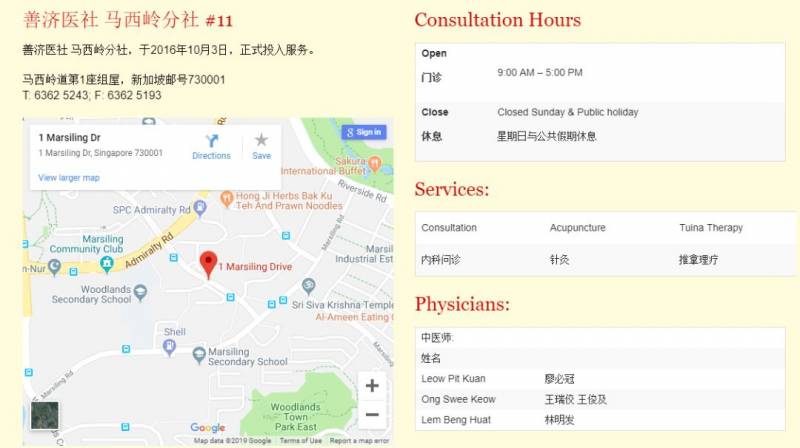Report a map error

click(358, 441)
